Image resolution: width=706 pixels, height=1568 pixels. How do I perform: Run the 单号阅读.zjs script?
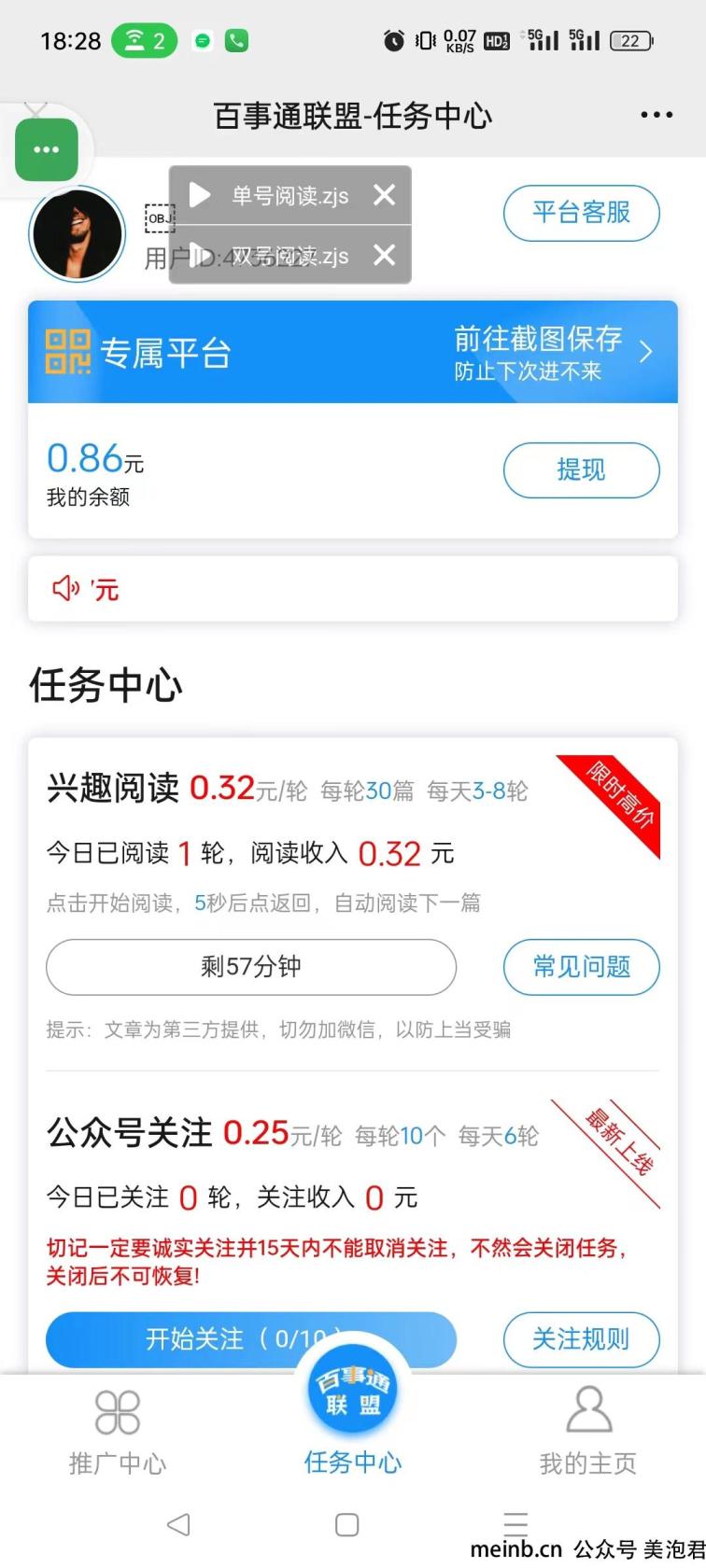200,195
